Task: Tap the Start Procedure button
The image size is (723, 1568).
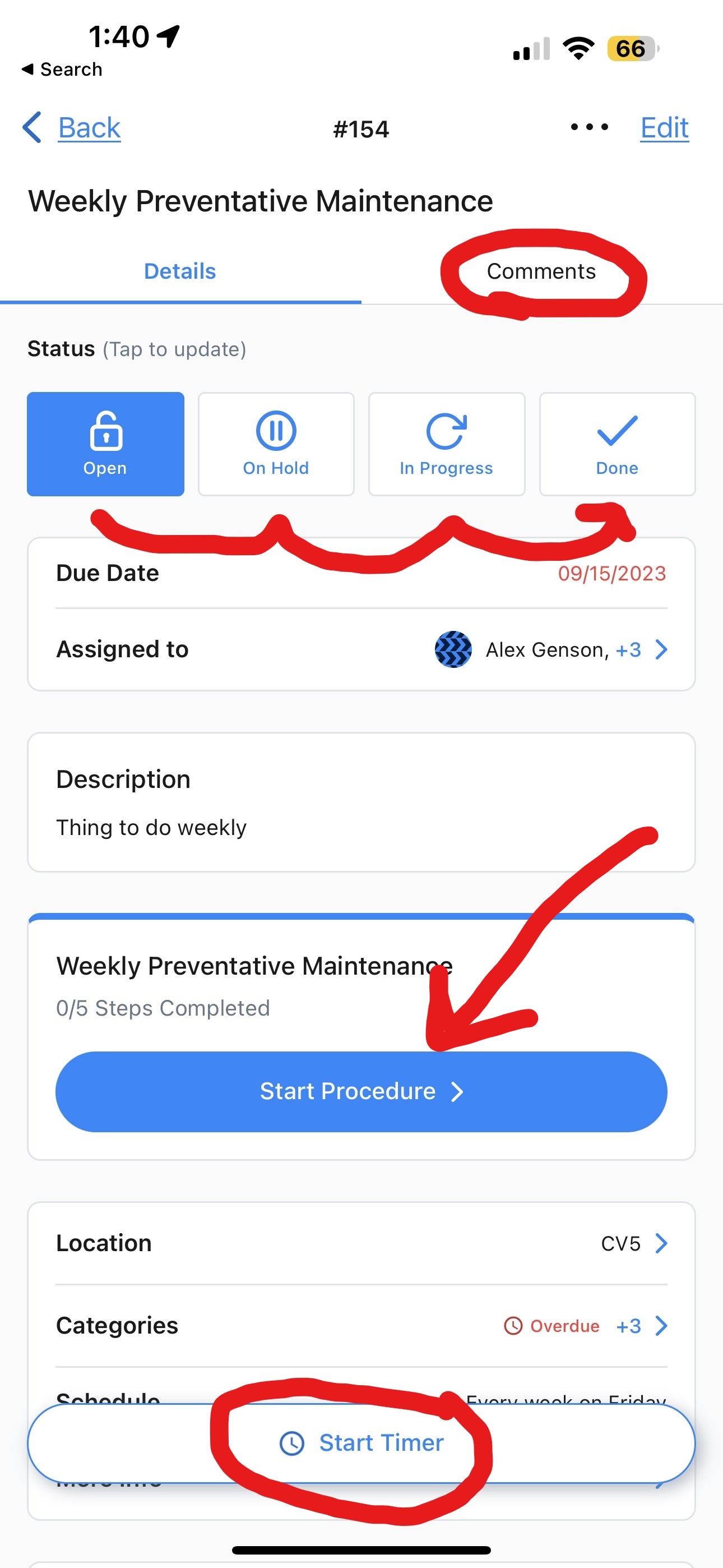Action: tap(361, 1091)
